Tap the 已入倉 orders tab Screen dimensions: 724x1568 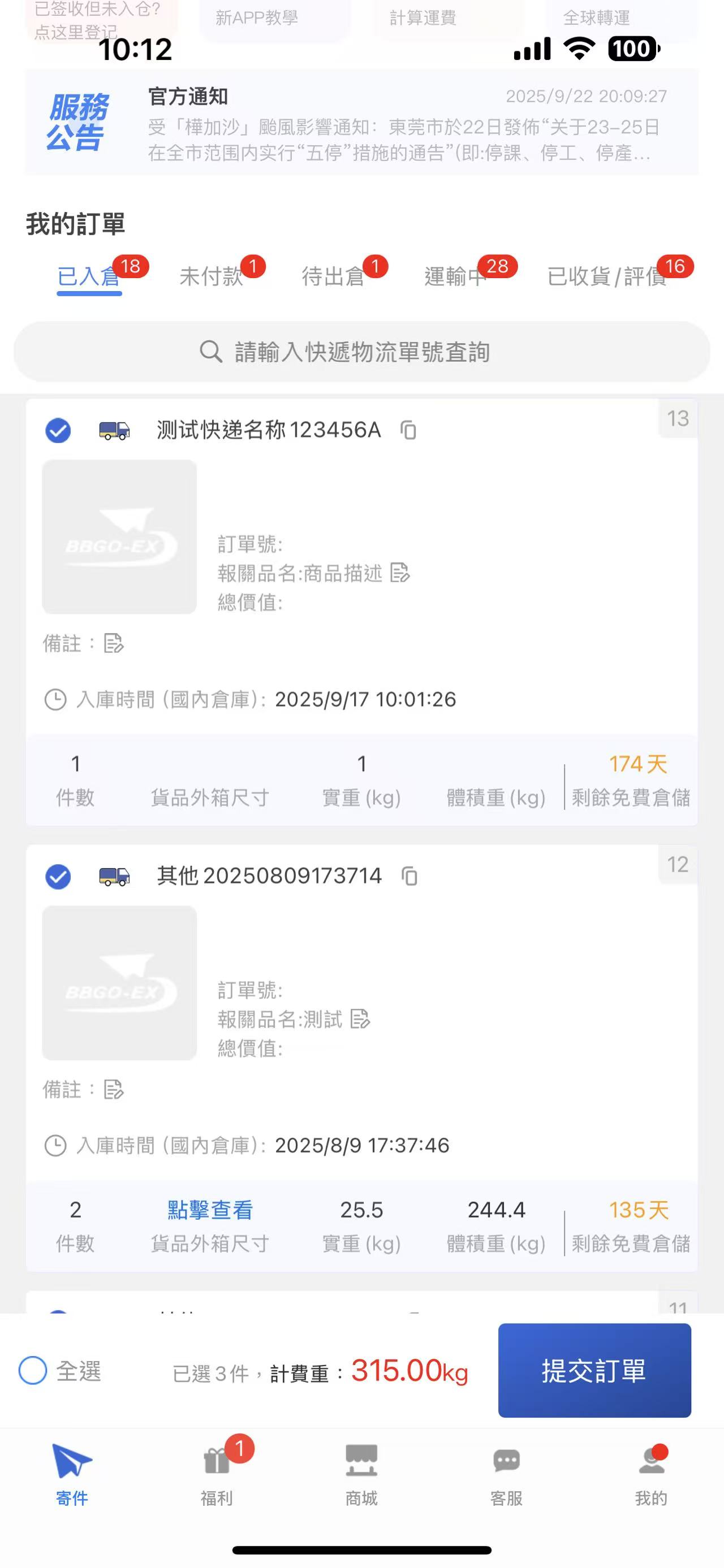(89, 276)
